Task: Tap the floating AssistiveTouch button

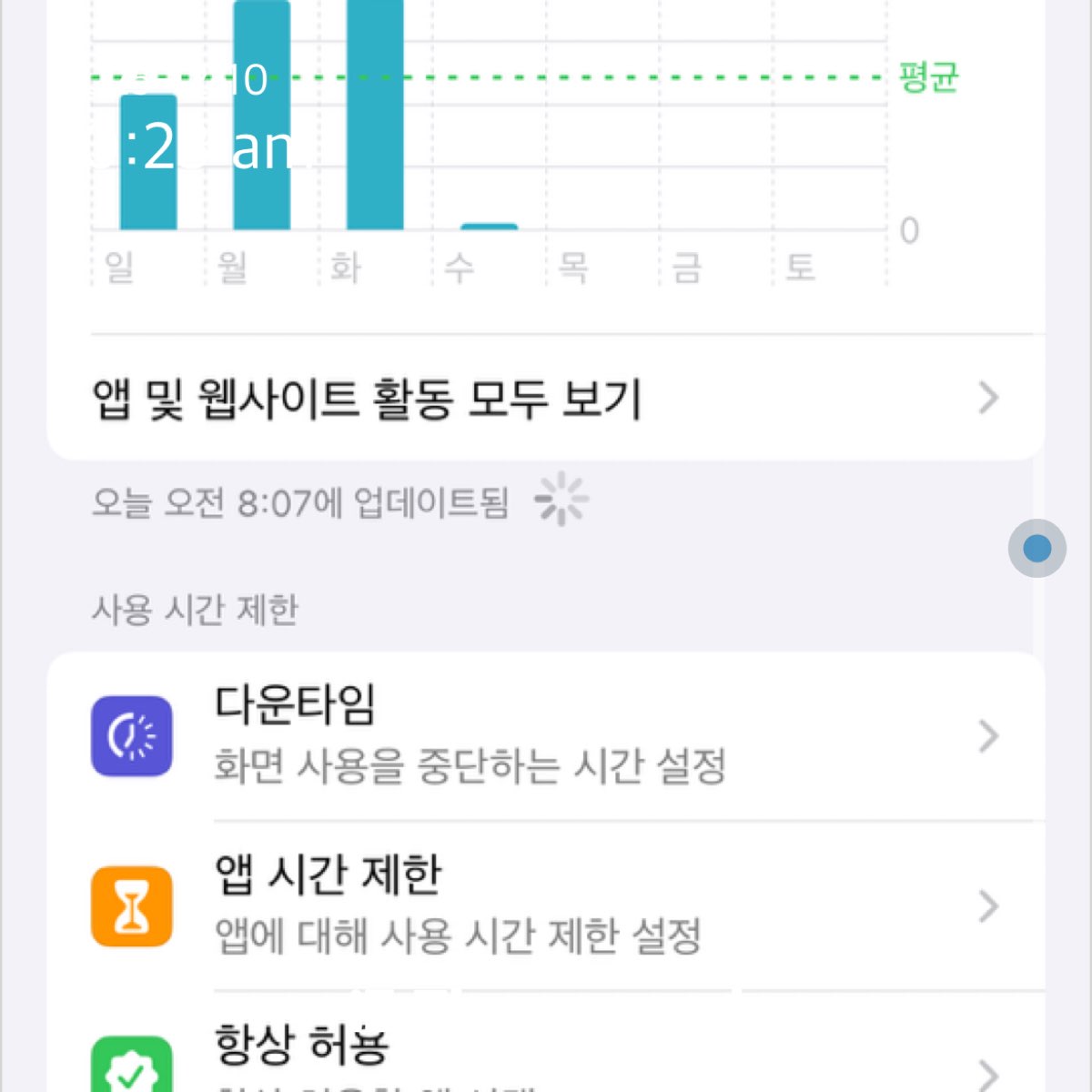Action: click(1036, 548)
